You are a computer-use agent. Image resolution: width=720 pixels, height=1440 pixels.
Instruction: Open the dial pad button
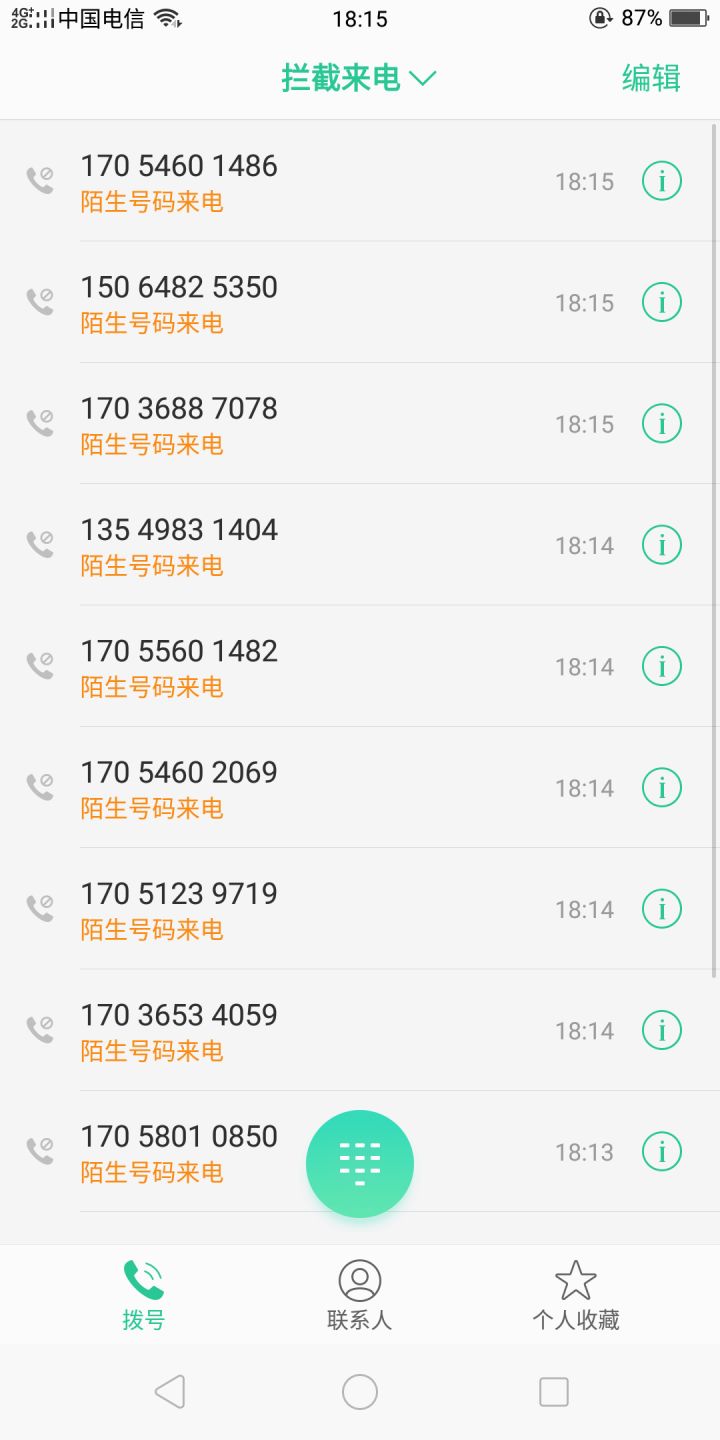click(360, 1163)
